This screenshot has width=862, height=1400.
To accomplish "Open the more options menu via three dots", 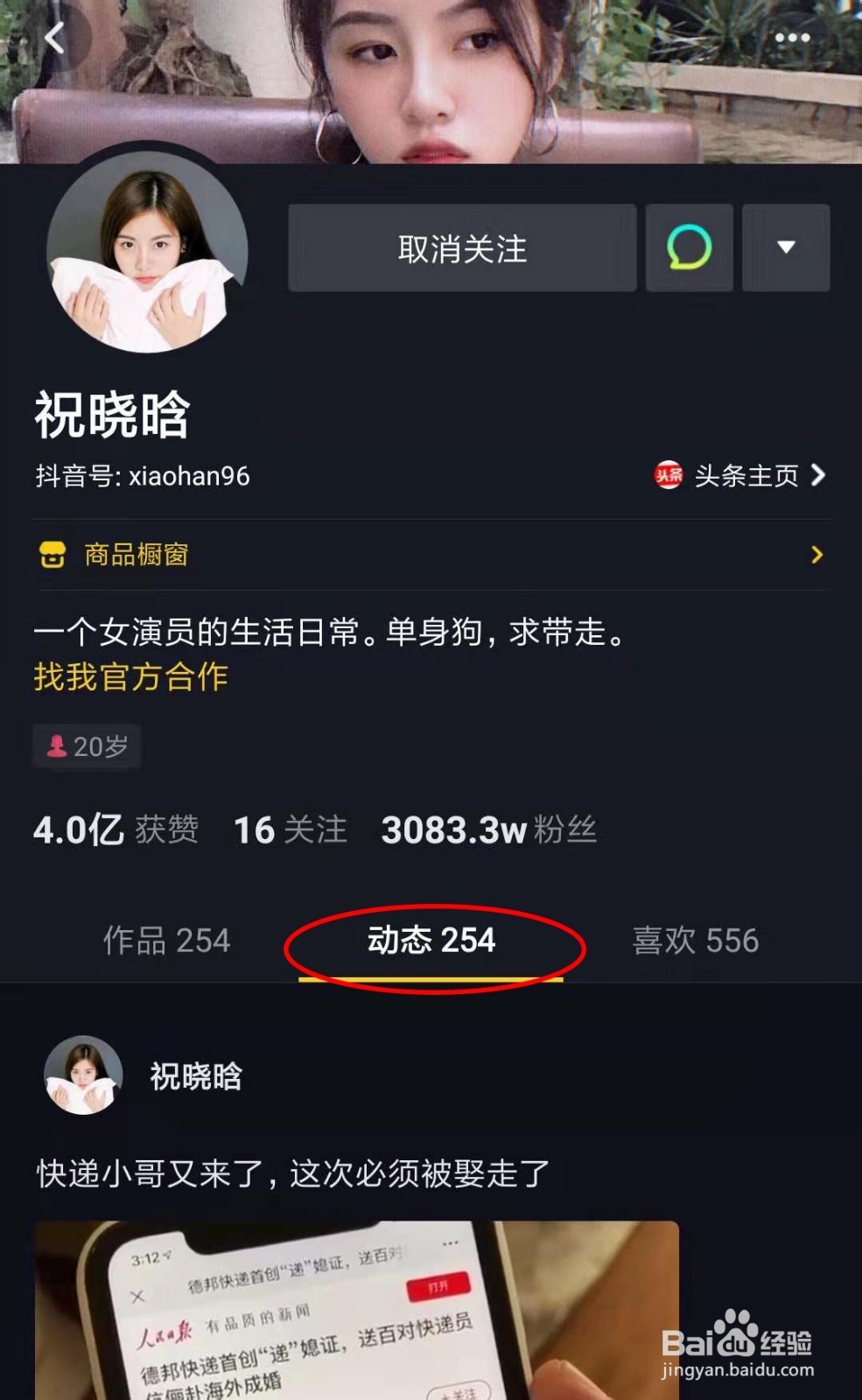I will pos(793,37).
